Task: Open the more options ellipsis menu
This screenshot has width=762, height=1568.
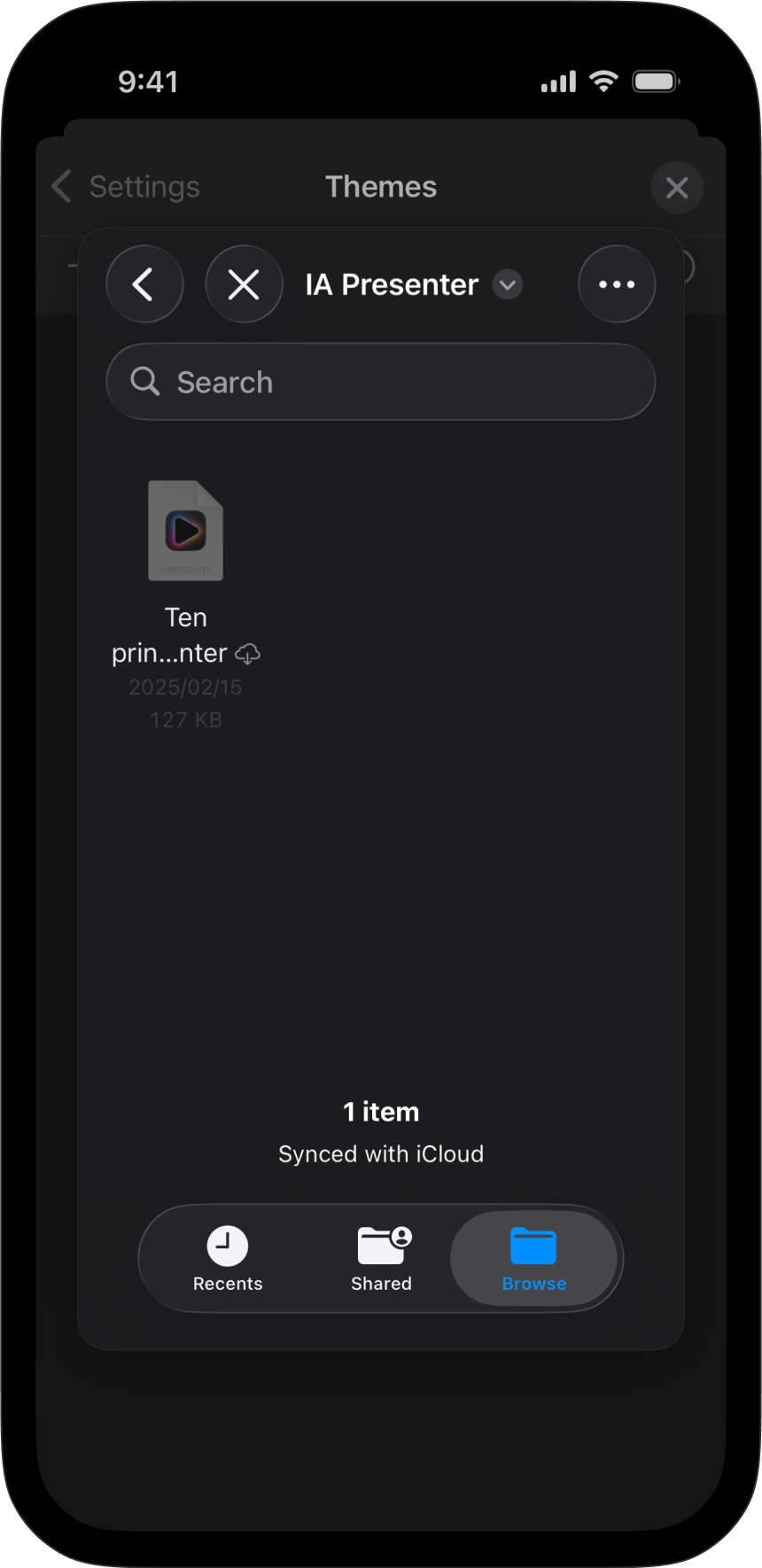Action: click(x=617, y=284)
